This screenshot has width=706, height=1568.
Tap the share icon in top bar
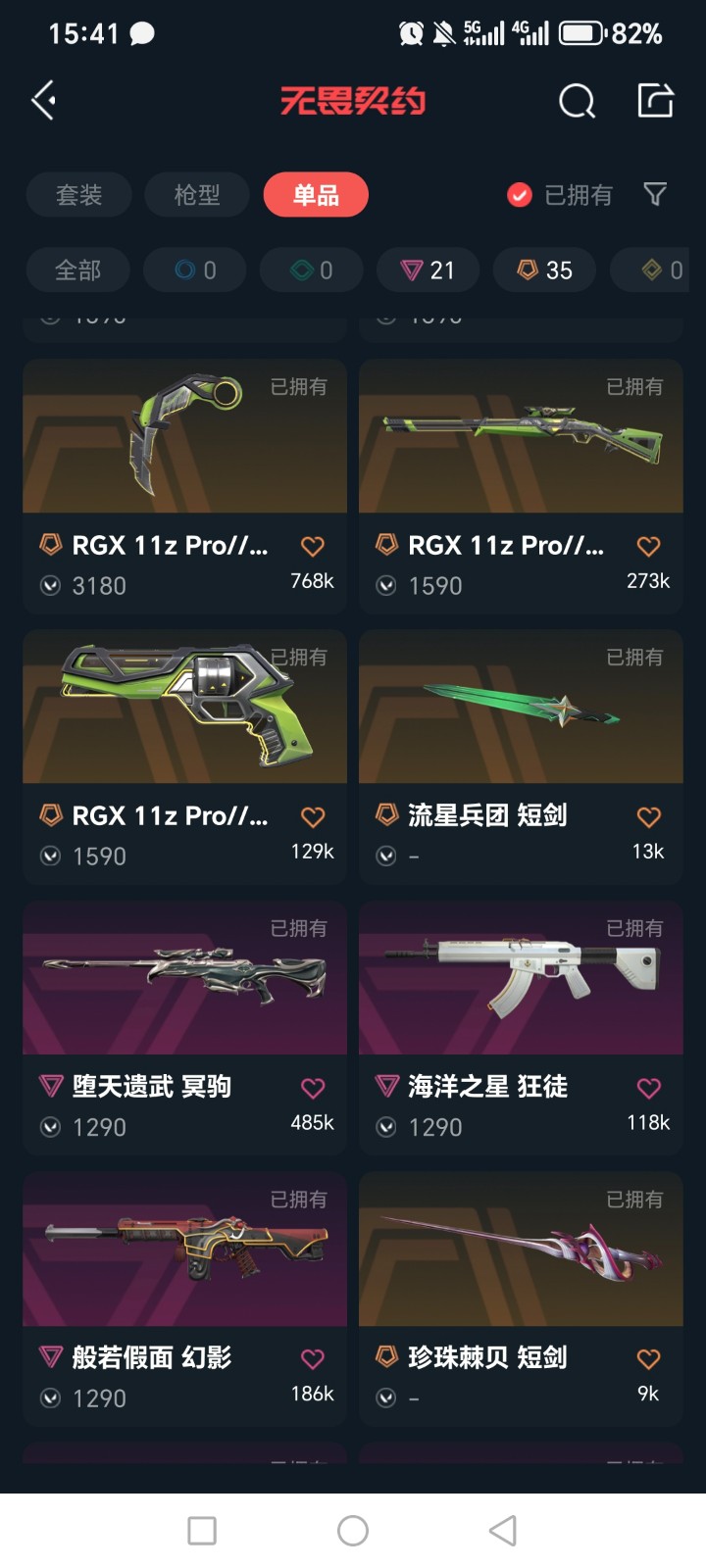coord(655,100)
